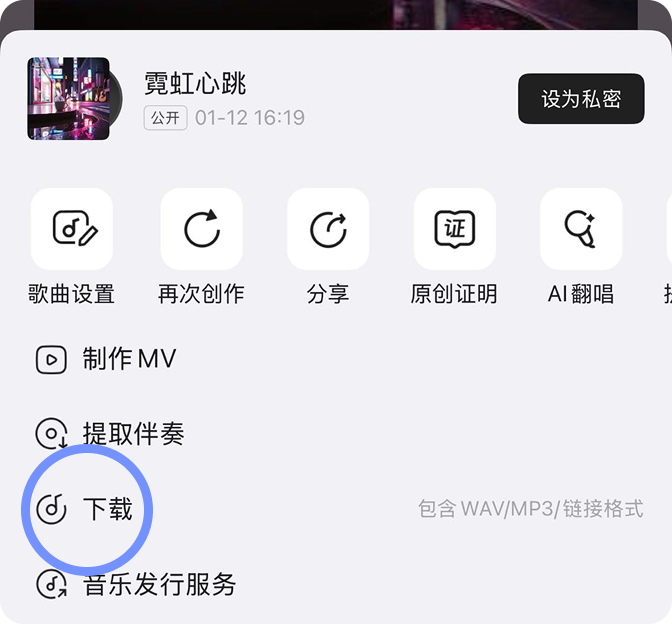Tap the 设为私密 button
Viewport: 672px width, 624px height.
pos(581,99)
